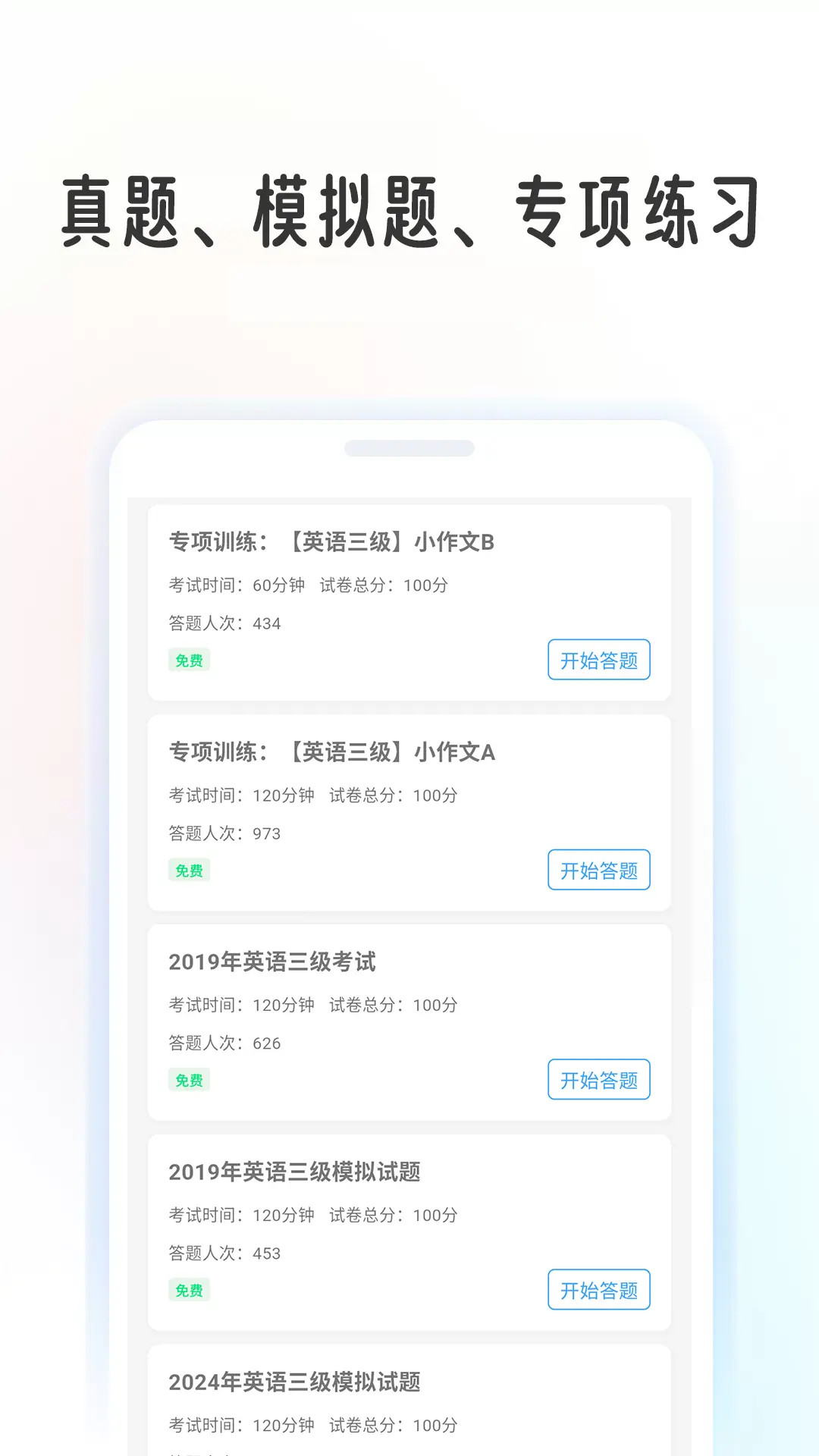Click the 免费 tag on 小作文B card
Viewport: 819px width, 1456px height.
coord(189,660)
